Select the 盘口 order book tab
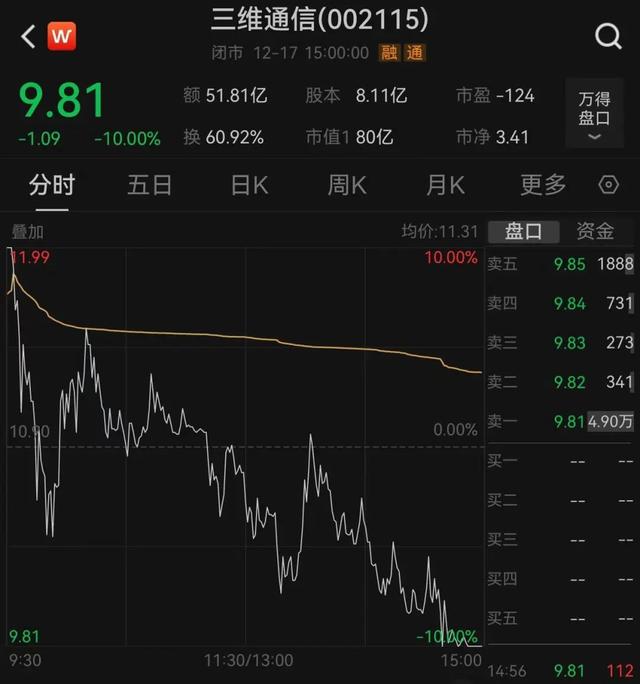The height and width of the screenshot is (684, 640). click(524, 232)
